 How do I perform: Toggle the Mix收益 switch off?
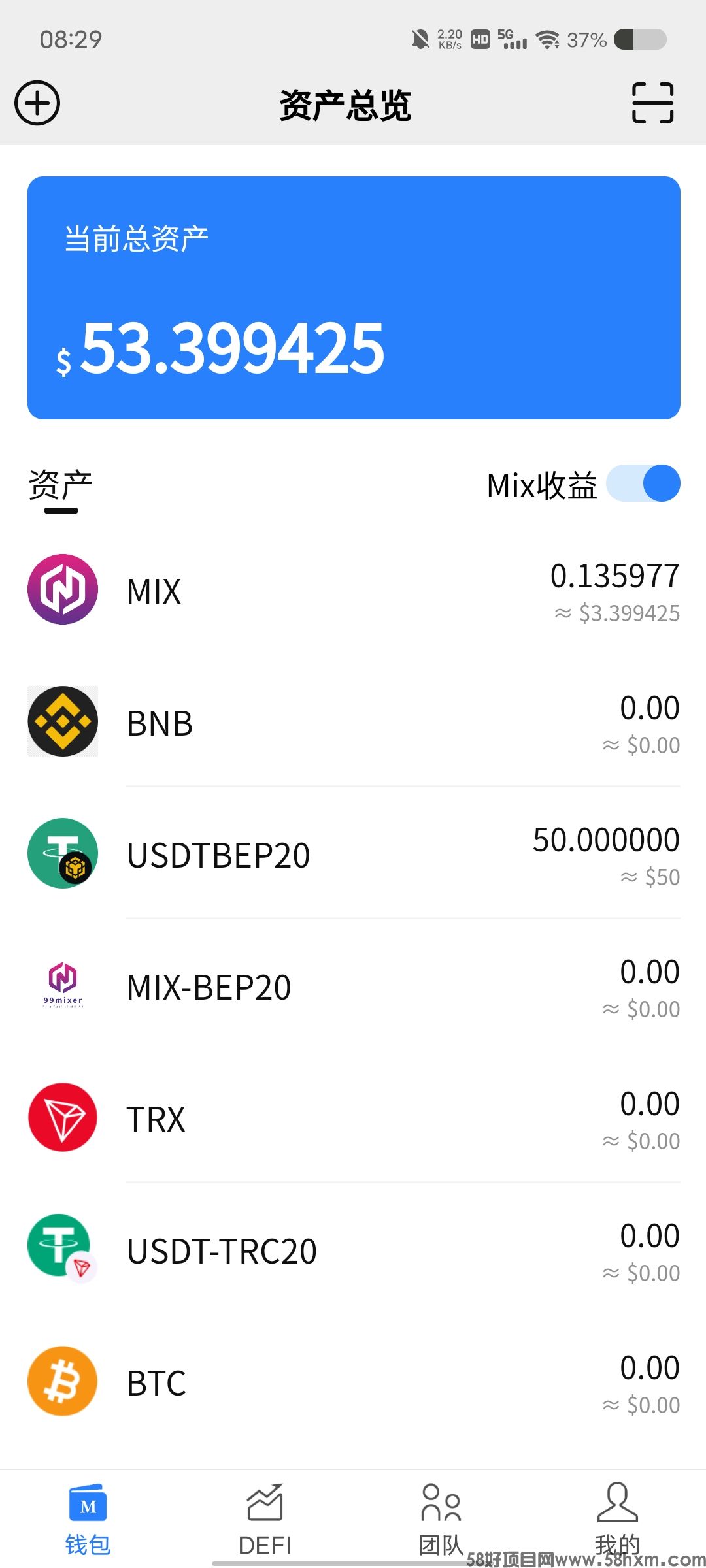pyautogui.click(x=643, y=483)
